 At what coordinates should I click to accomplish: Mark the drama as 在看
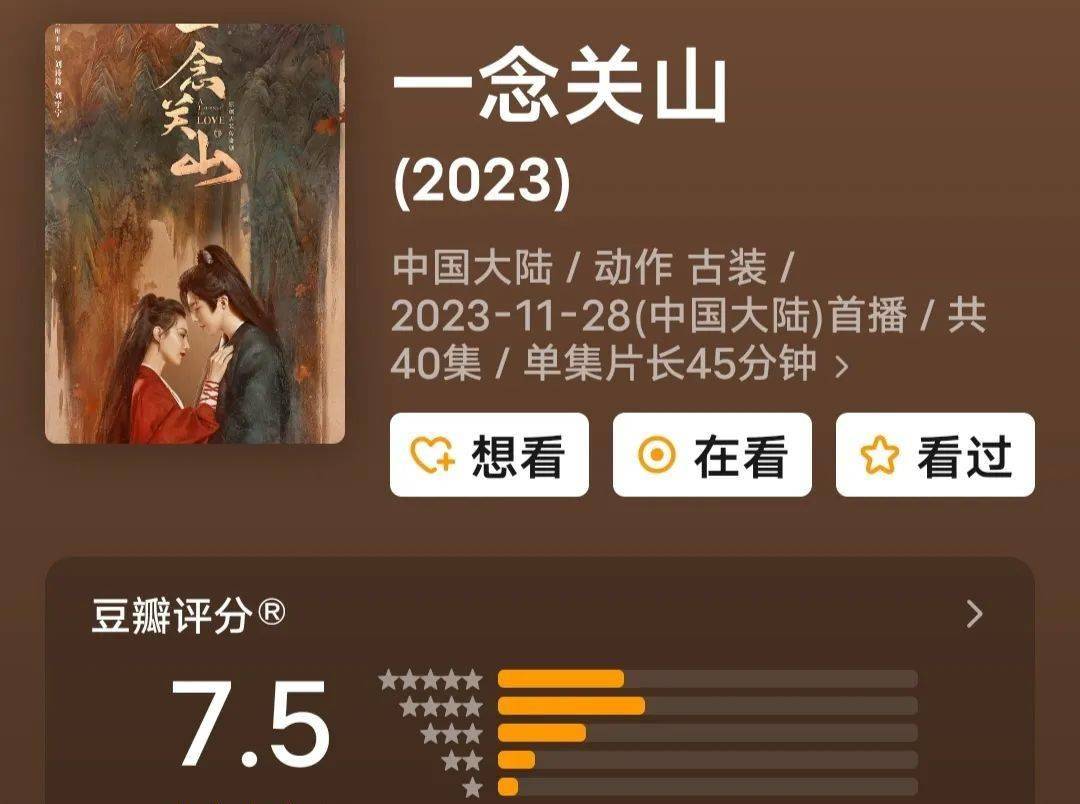point(712,455)
